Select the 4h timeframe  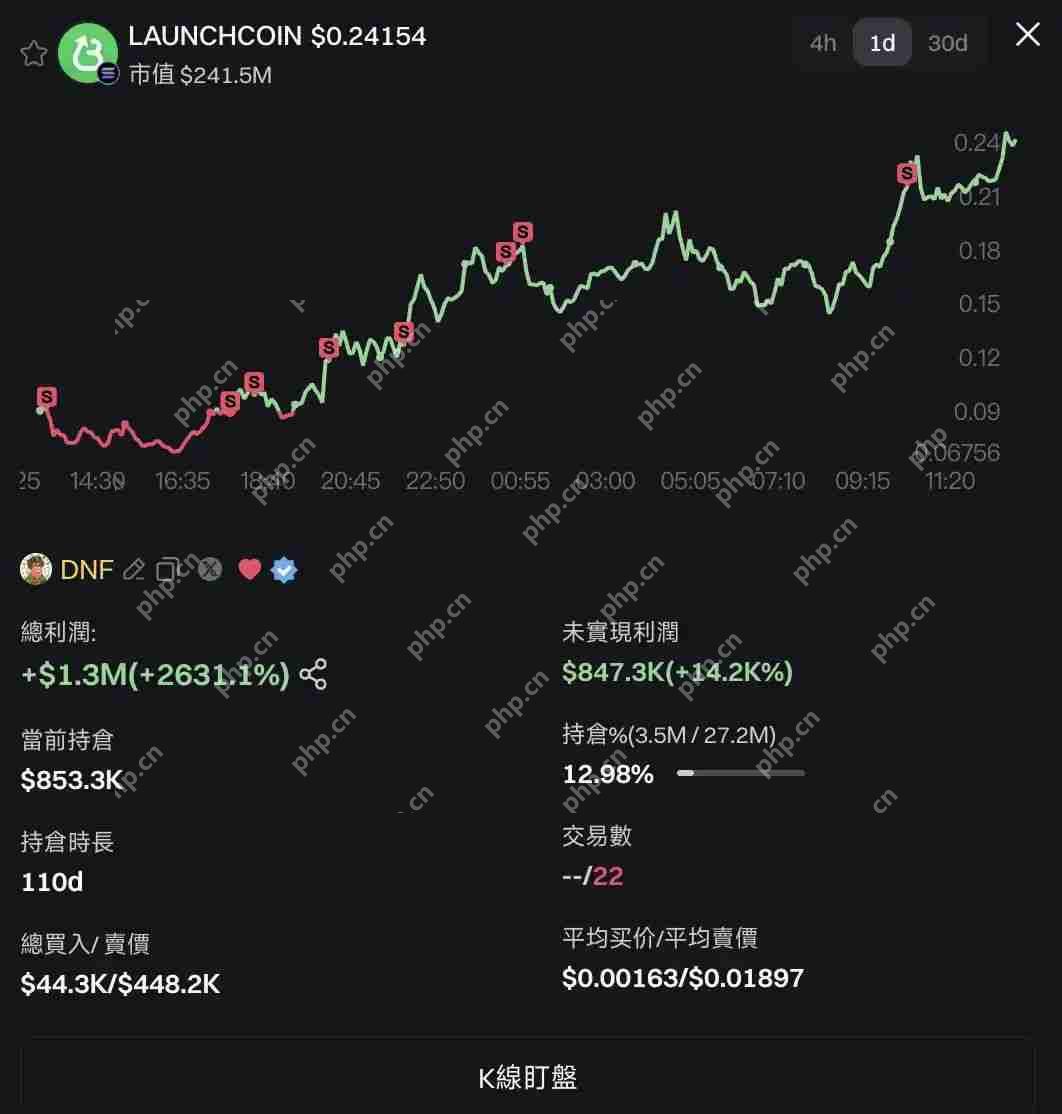pos(823,43)
